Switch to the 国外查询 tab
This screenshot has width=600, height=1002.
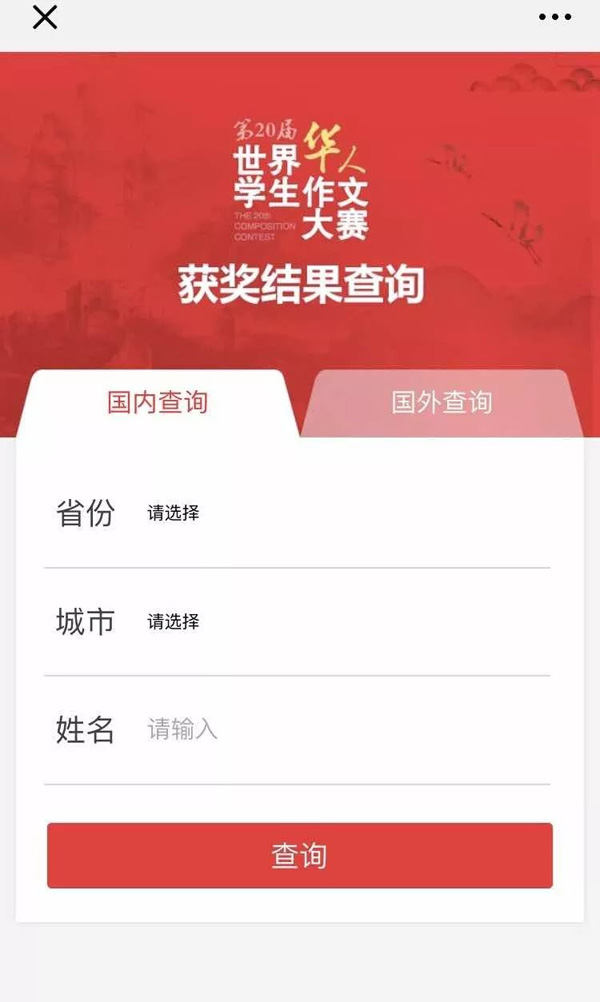point(441,403)
